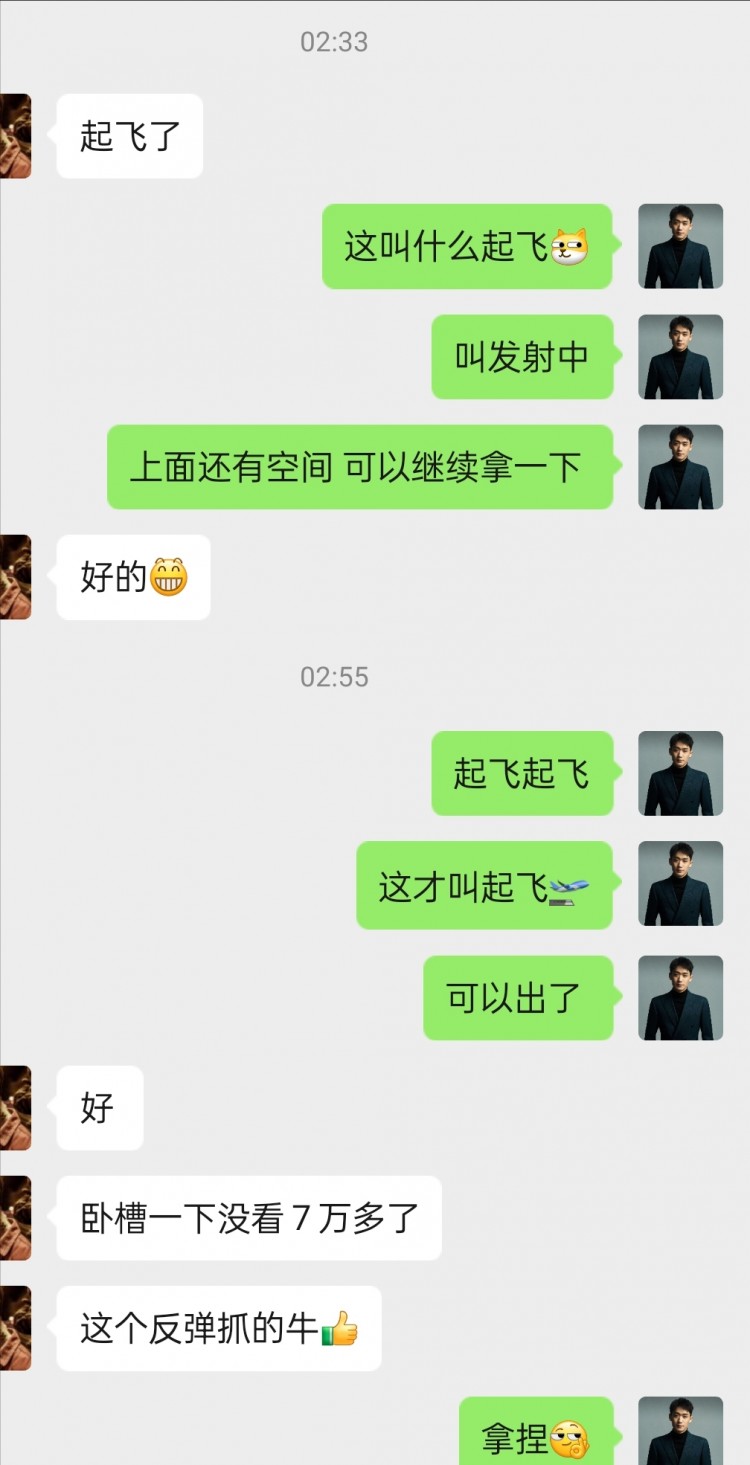This screenshot has width=750, height=1465.
Task: Tap contact avatar beside "这个反弹抓的牛"
Action: click(x=15, y=1328)
